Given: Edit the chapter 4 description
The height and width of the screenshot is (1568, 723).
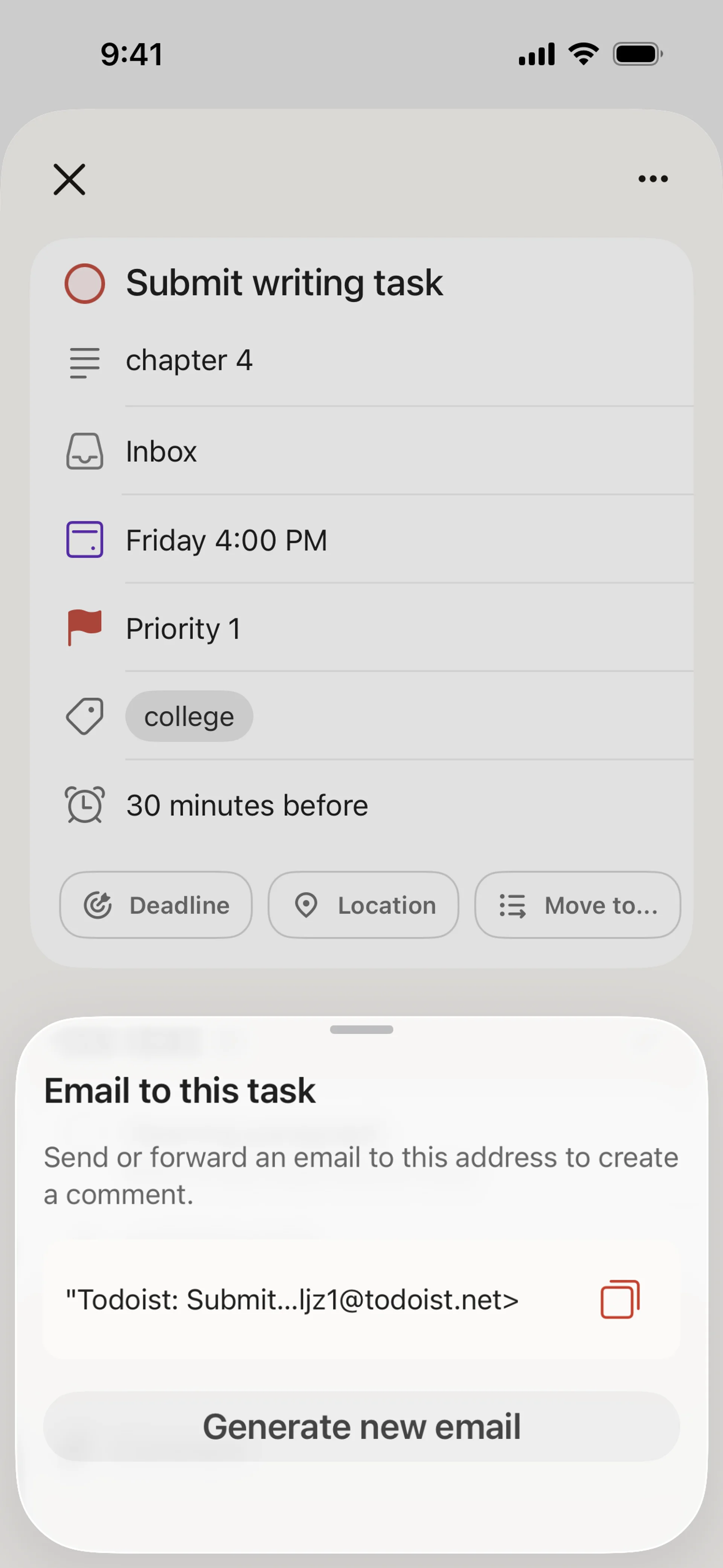Looking at the screenshot, I should coord(189,360).
